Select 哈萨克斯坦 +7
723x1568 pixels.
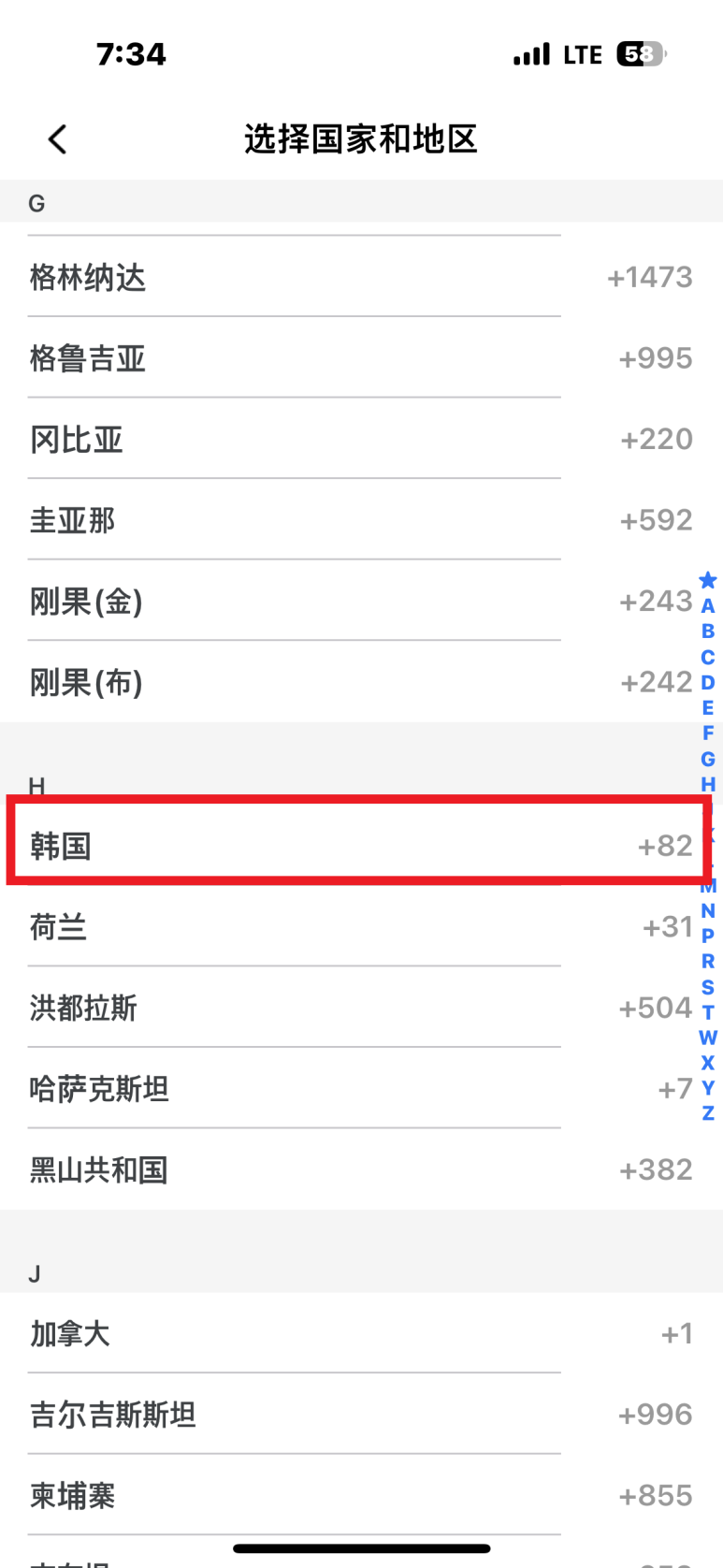(x=361, y=1089)
